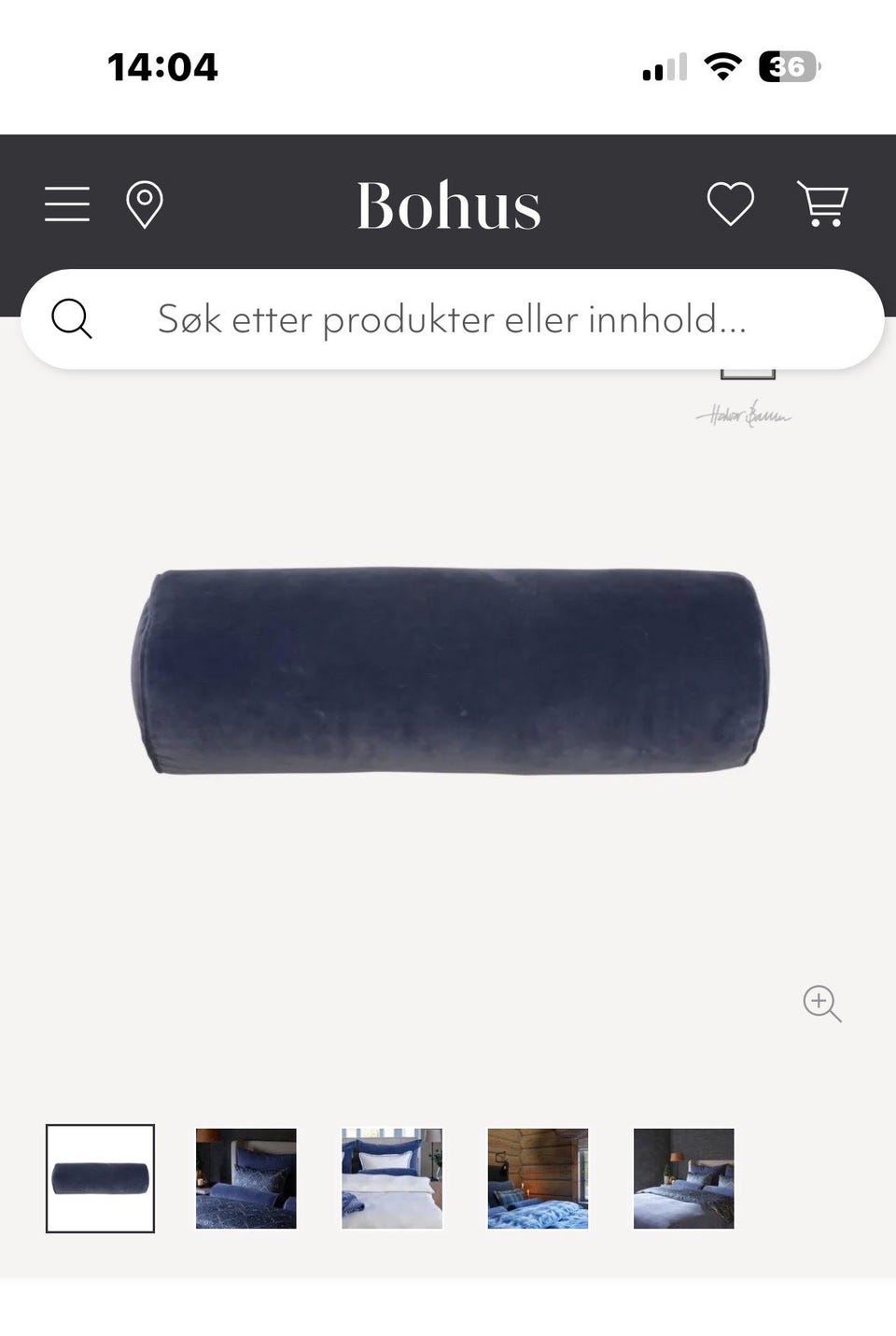Select the fifth thumbnail with grey headboard
This screenshot has height=1336, width=896.
click(x=684, y=1178)
